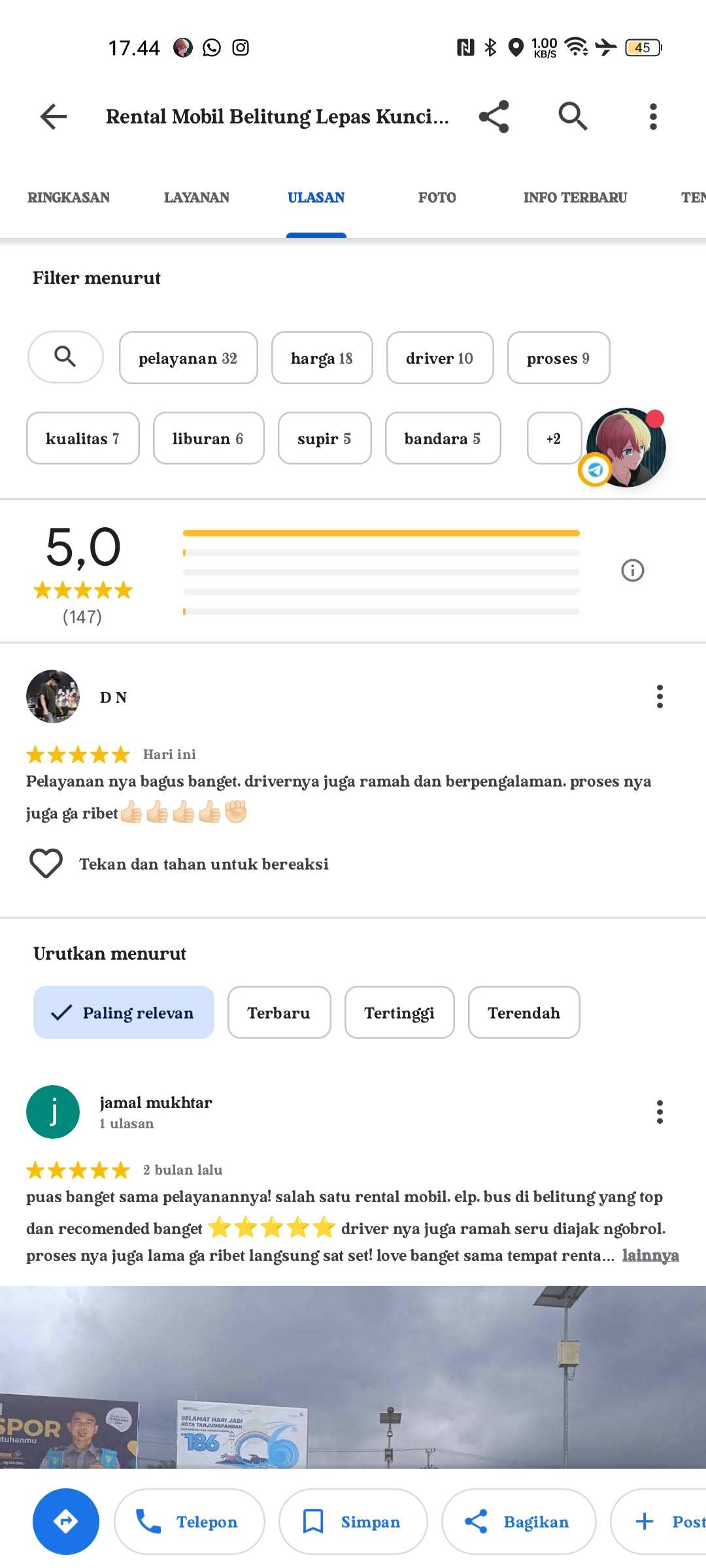
Task: Search within reviews using magnifier chip
Action: (x=65, y=357)
